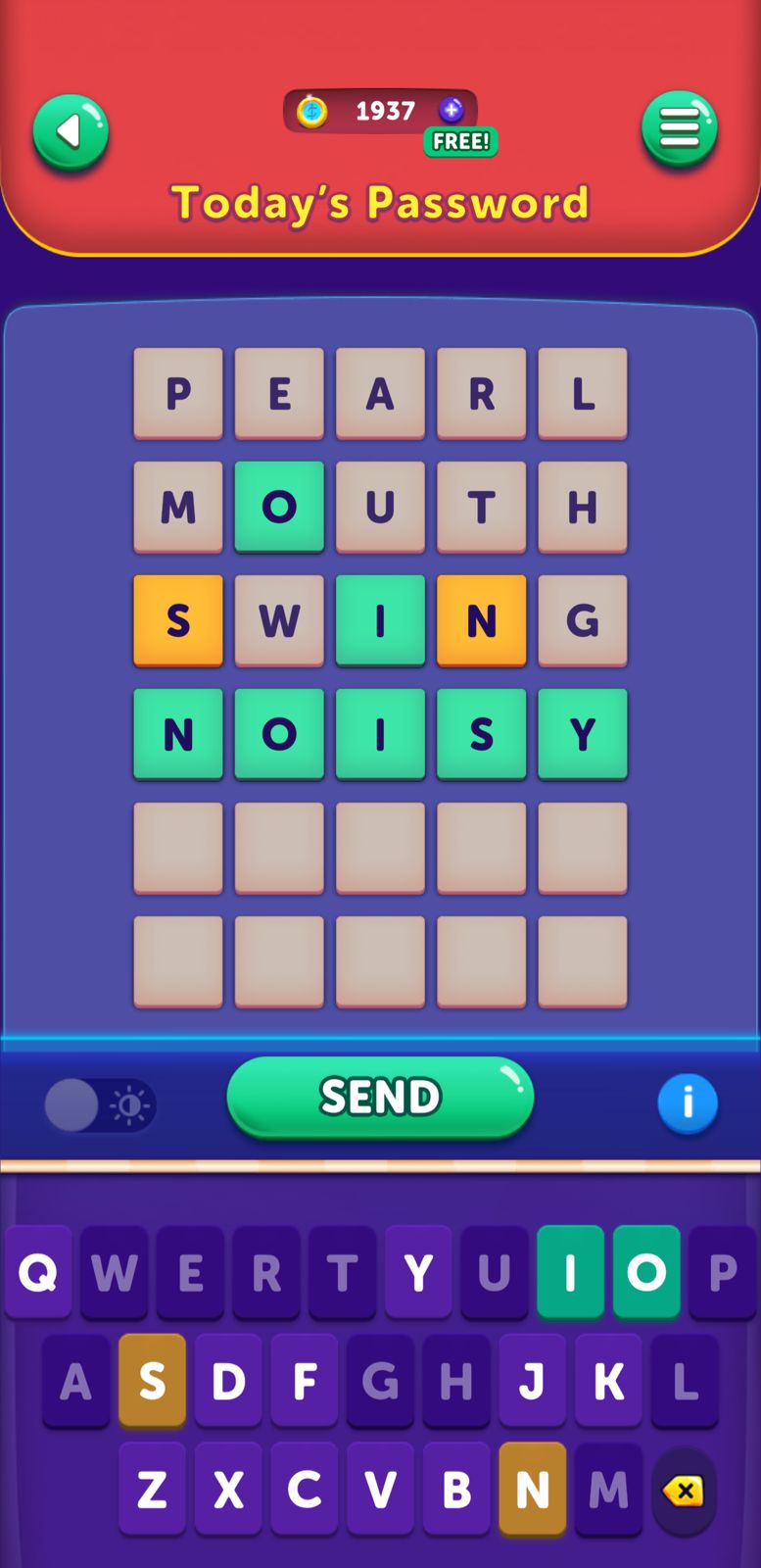Tap the orange S key
This screenshot has width=761, height=1568.
point(152,1381)
